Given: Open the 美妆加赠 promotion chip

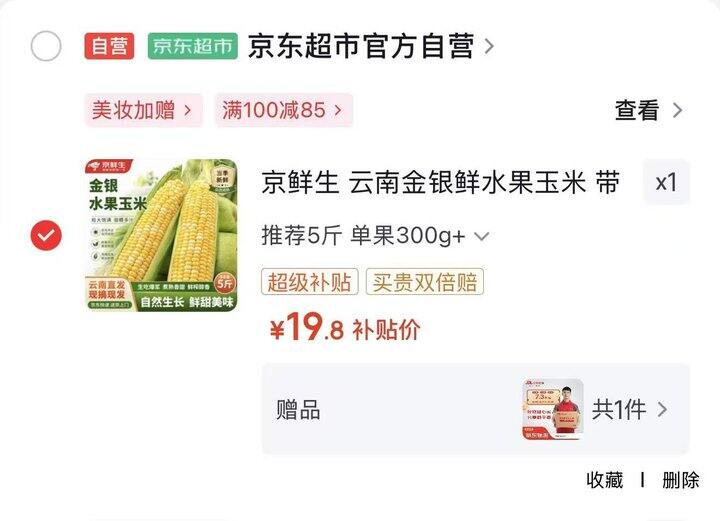Looking at the screenshot, I should pos(143,110).
